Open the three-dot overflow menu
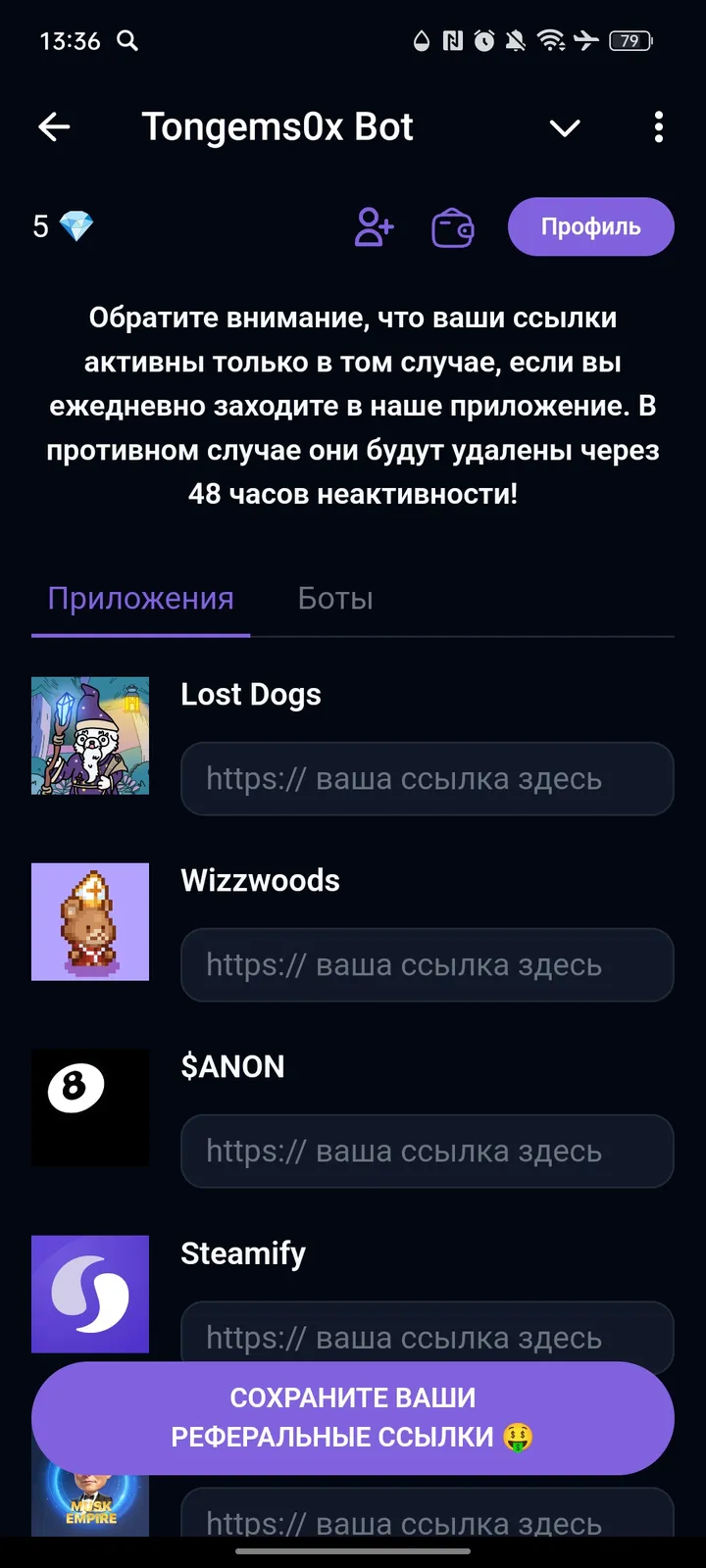 coord(659,127)
